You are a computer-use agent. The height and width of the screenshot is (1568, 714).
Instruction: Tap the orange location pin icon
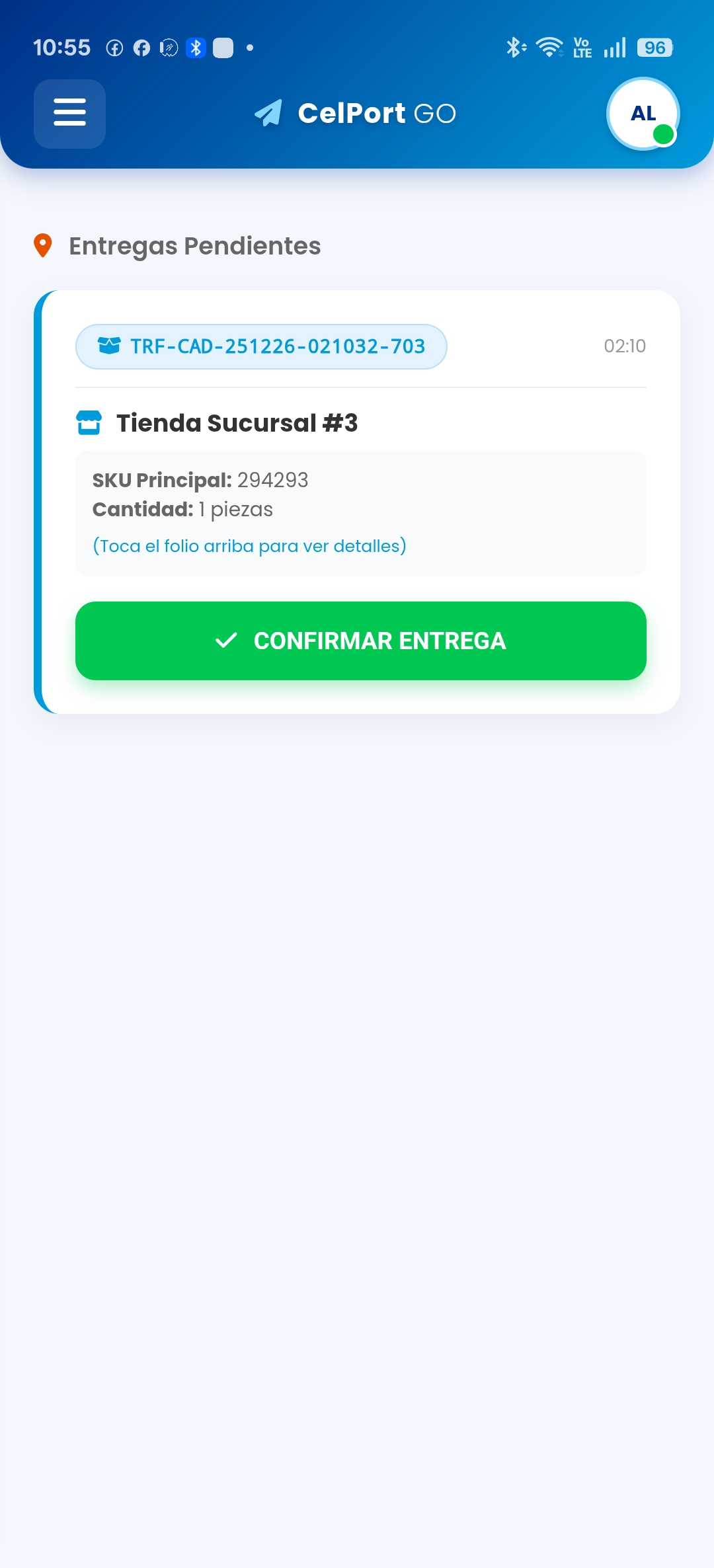42,246
